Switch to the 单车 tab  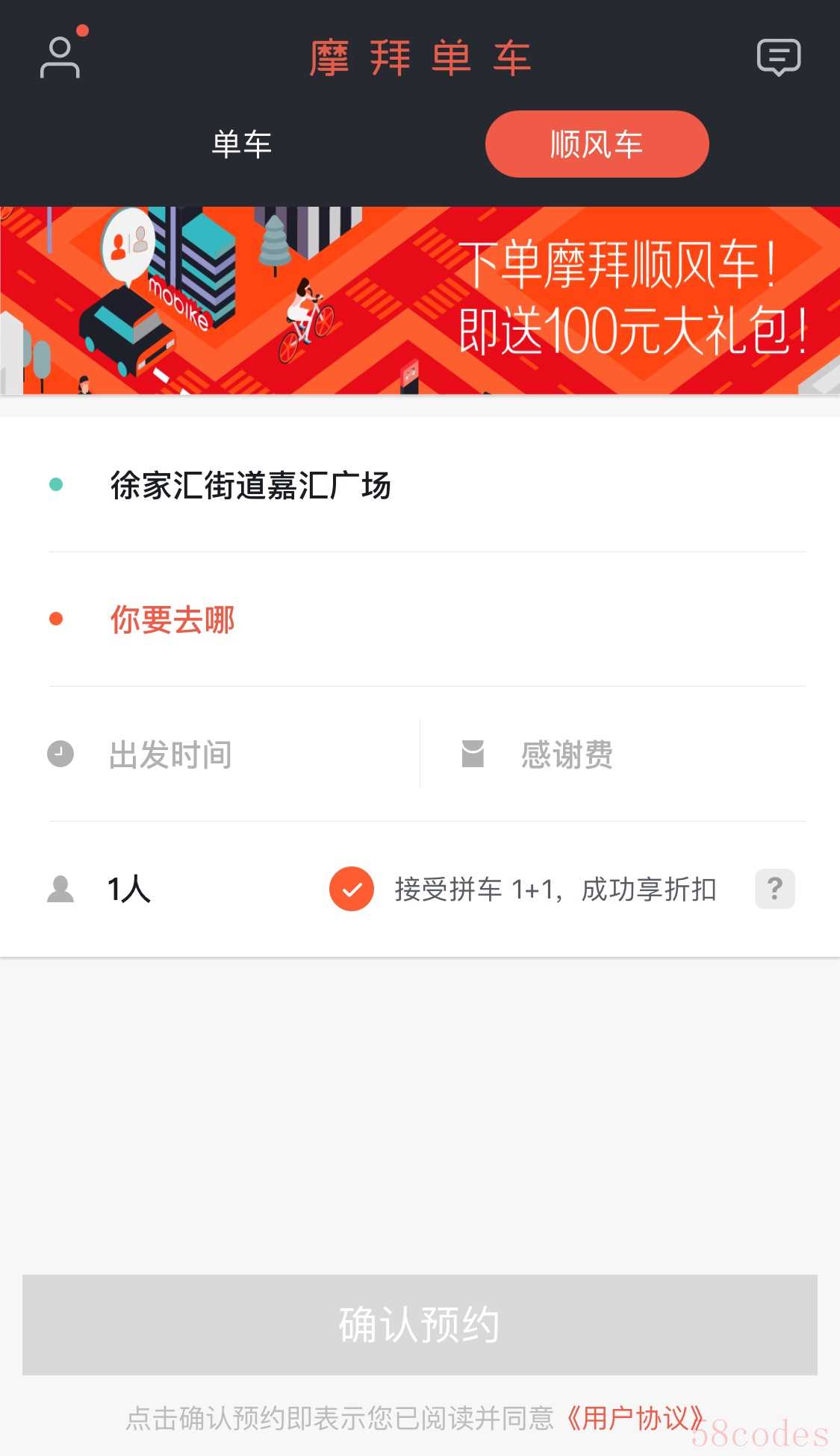point(241,144)
